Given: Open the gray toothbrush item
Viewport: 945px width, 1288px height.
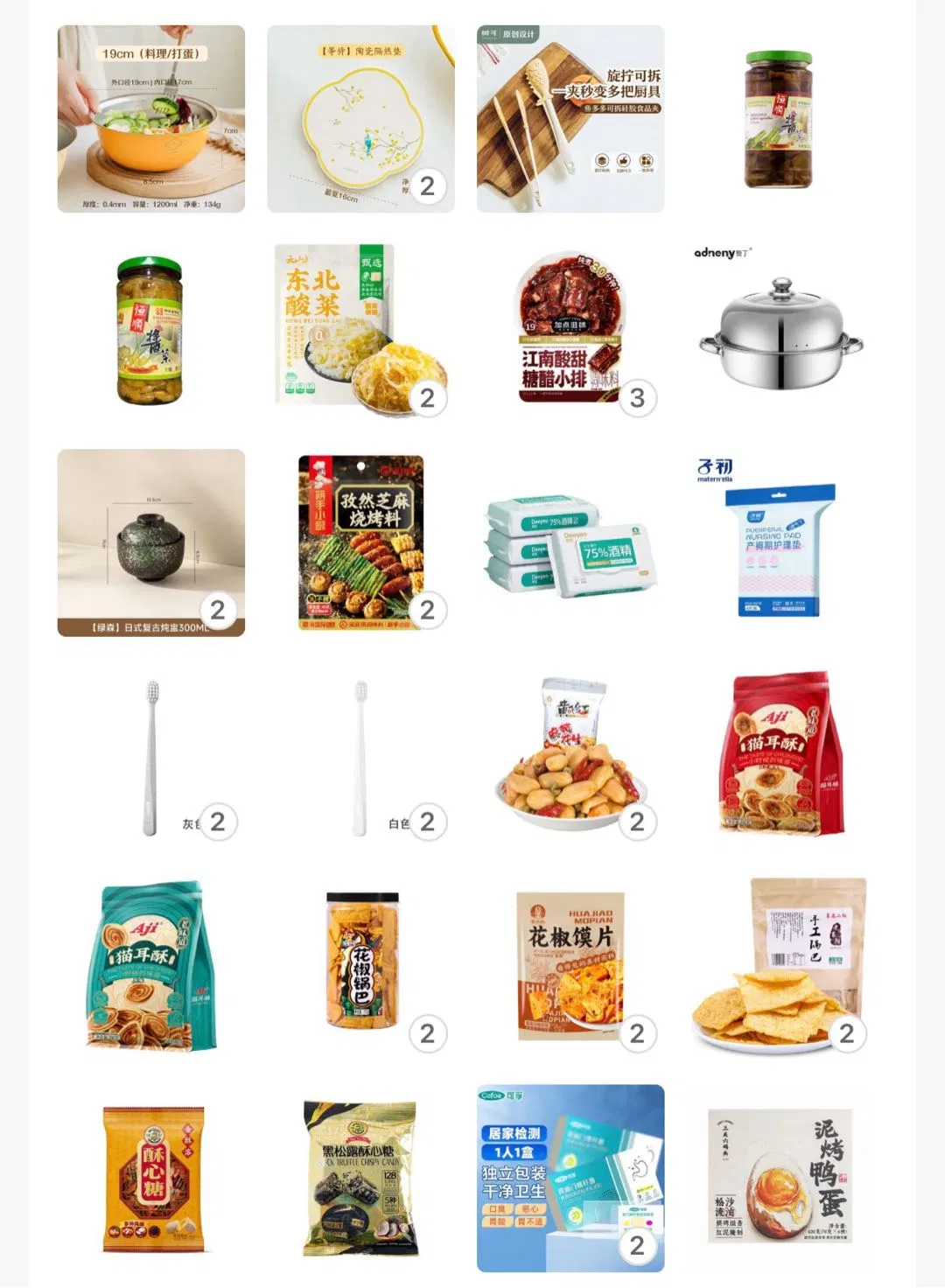Looking at the screenshot, I should (x=150, y=754).
